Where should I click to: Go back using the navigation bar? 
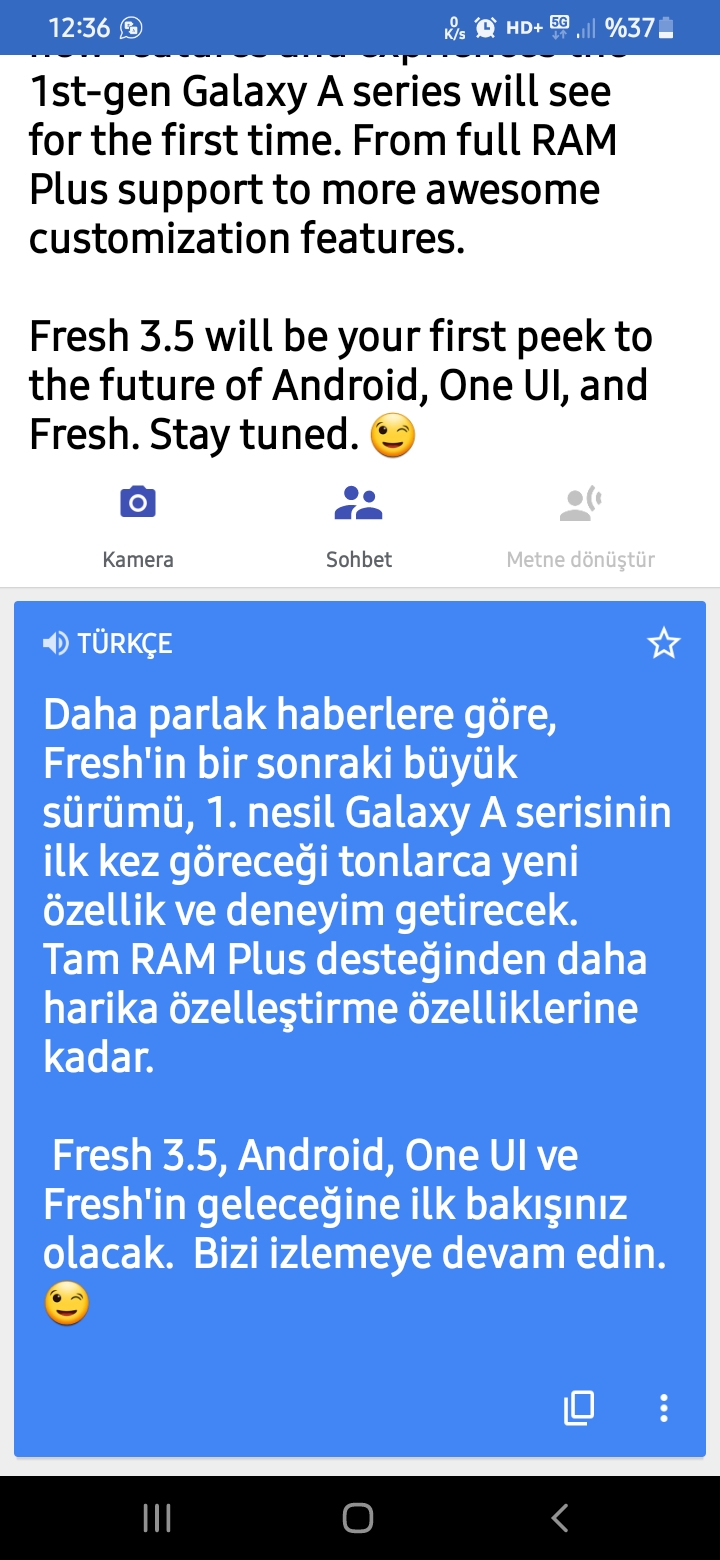(x=560, y=1518)
